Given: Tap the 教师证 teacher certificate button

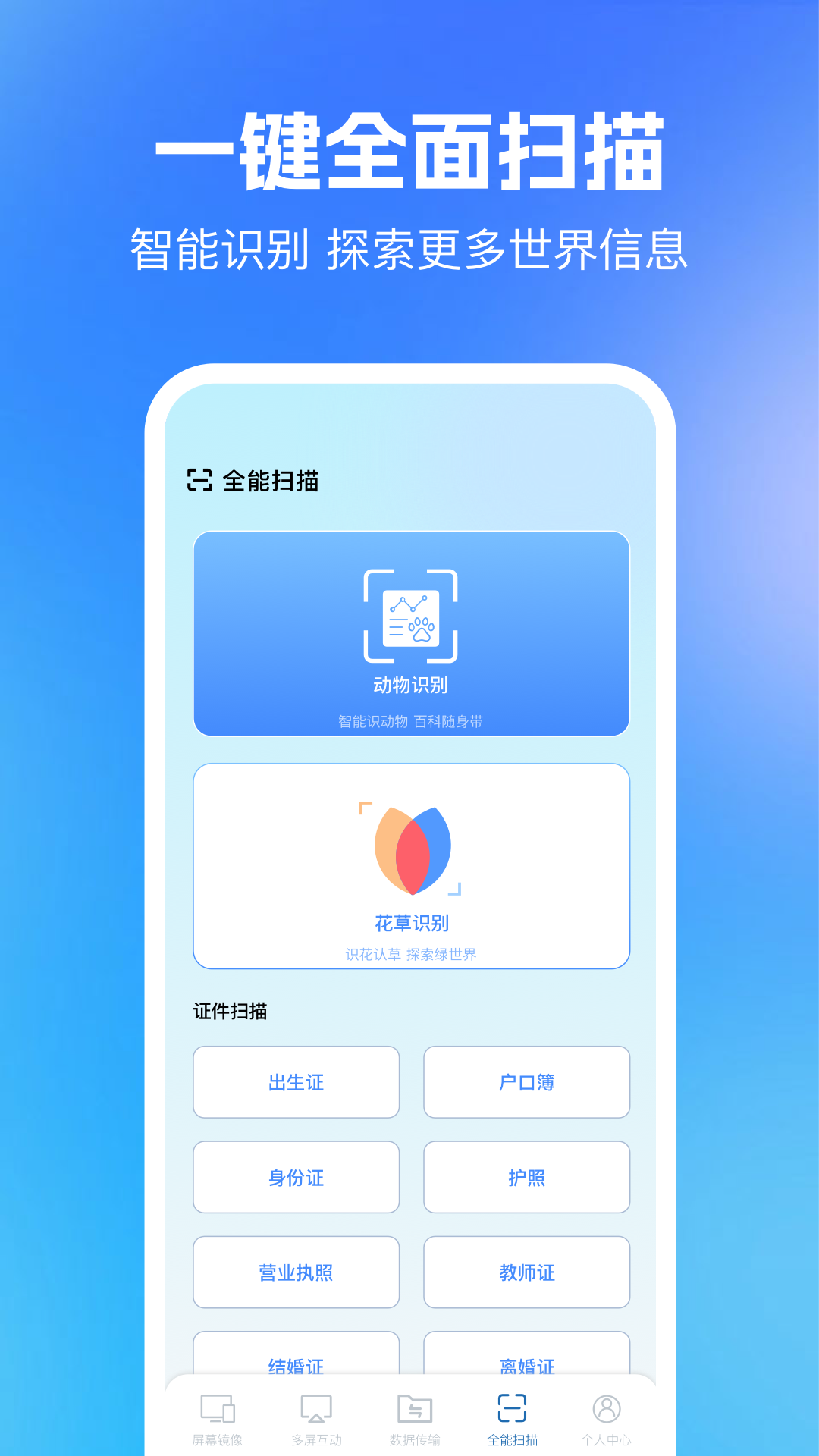Looking at the screenshot, I should (526, 1273).
